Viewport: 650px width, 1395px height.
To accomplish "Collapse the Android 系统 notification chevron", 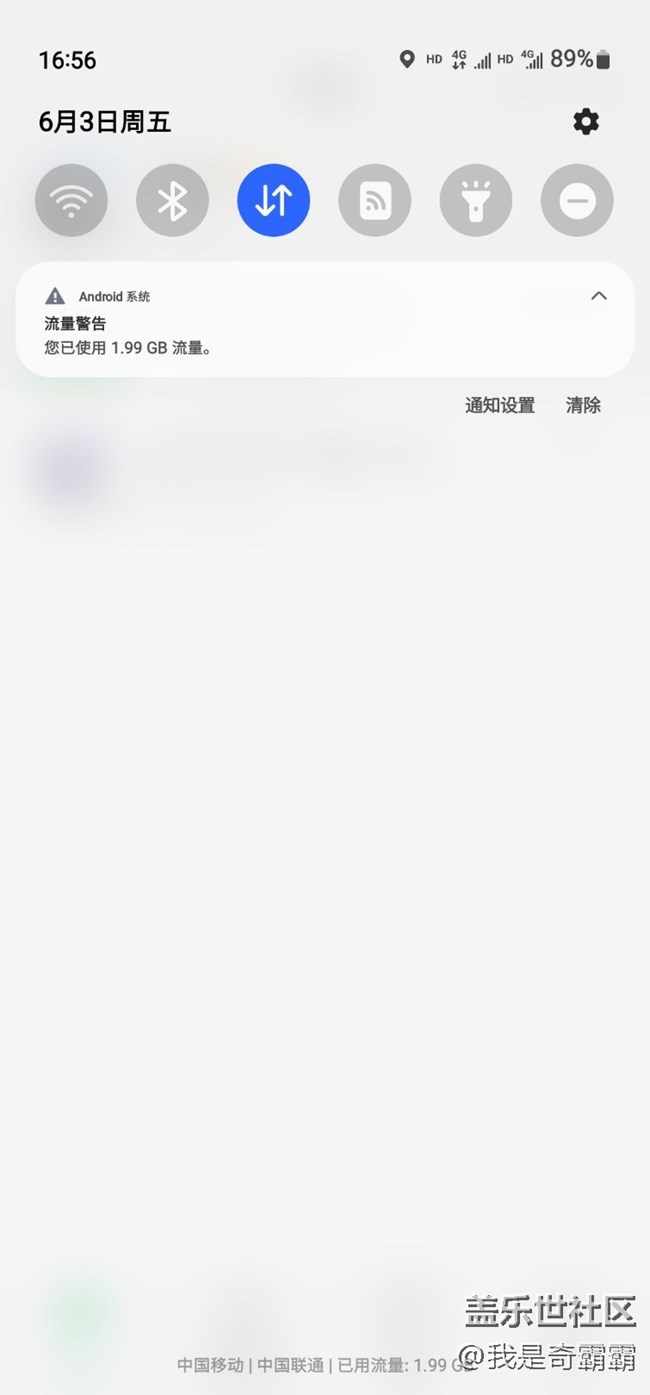I will coord(598,296).
